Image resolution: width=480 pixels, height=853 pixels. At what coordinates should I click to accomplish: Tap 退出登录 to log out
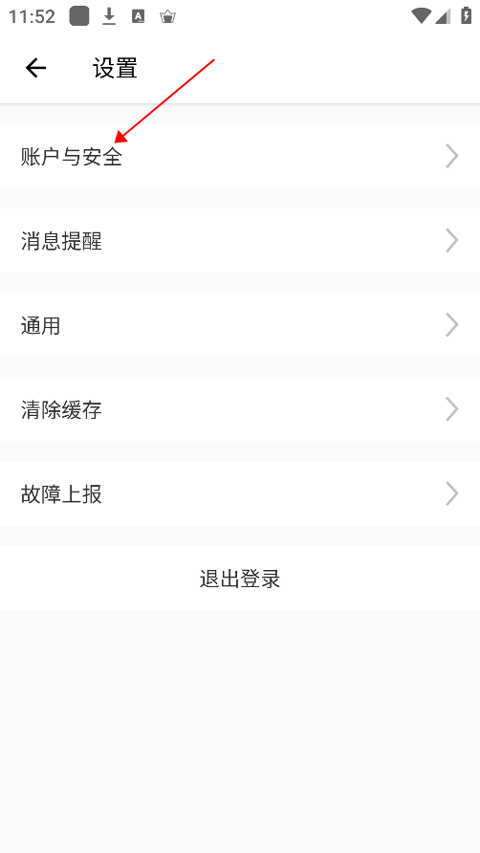(x=240, y=578)
